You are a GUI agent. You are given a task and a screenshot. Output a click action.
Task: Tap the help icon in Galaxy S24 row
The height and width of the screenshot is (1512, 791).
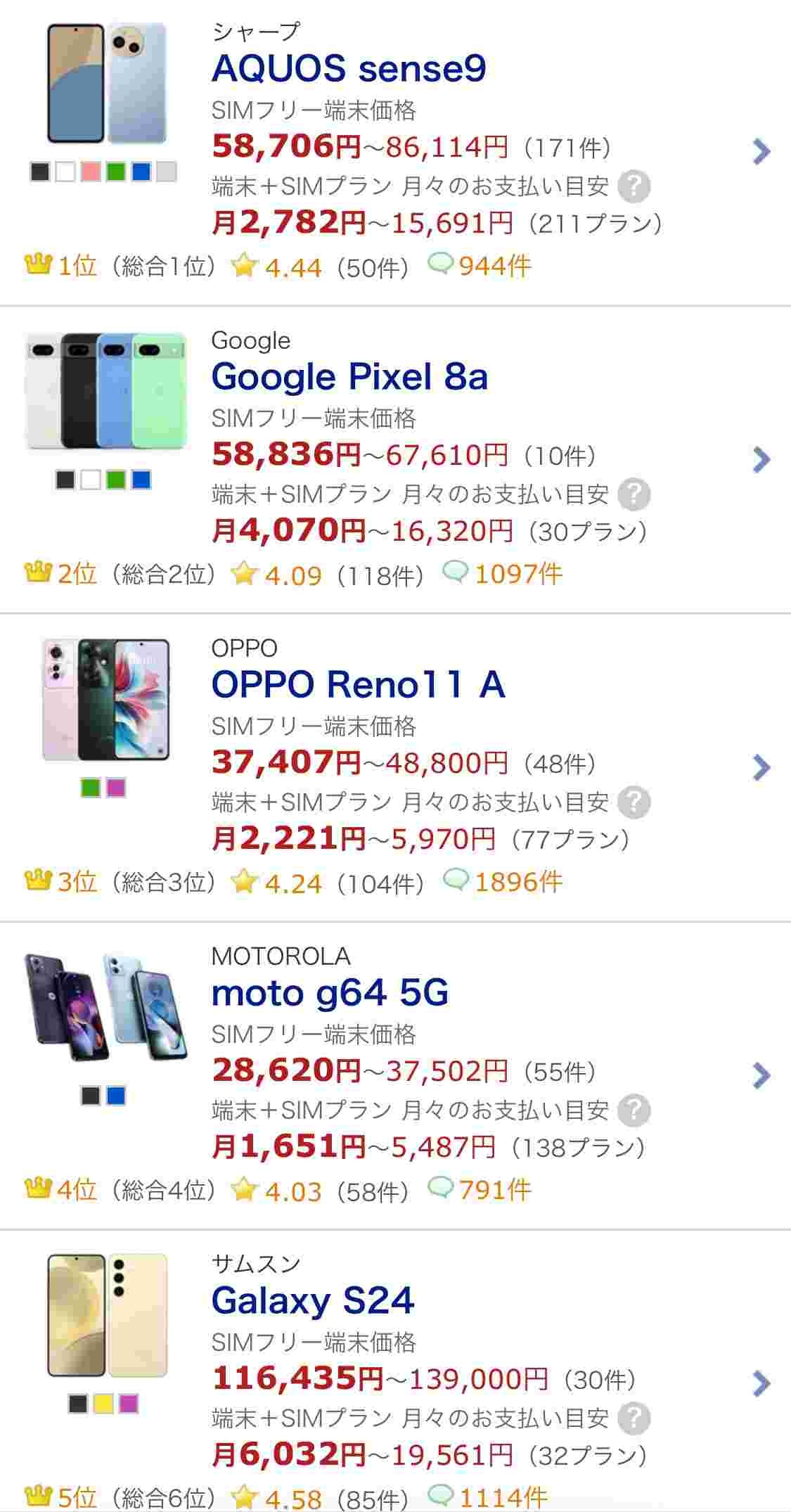[634, 1418]
